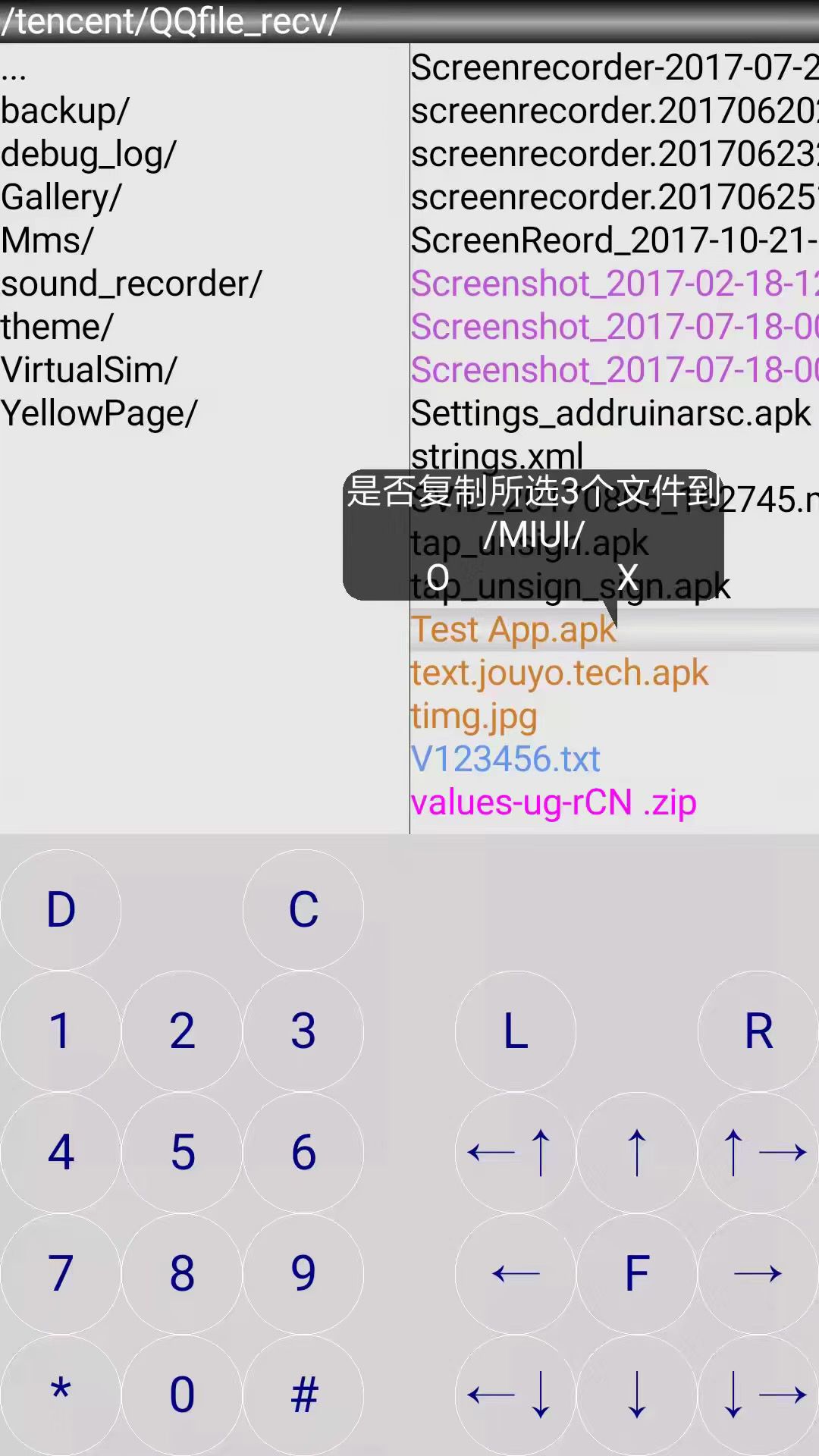This screenshot has width=819, height=1456.
Task: Tap the F center key
Action: pos(637,1273)
